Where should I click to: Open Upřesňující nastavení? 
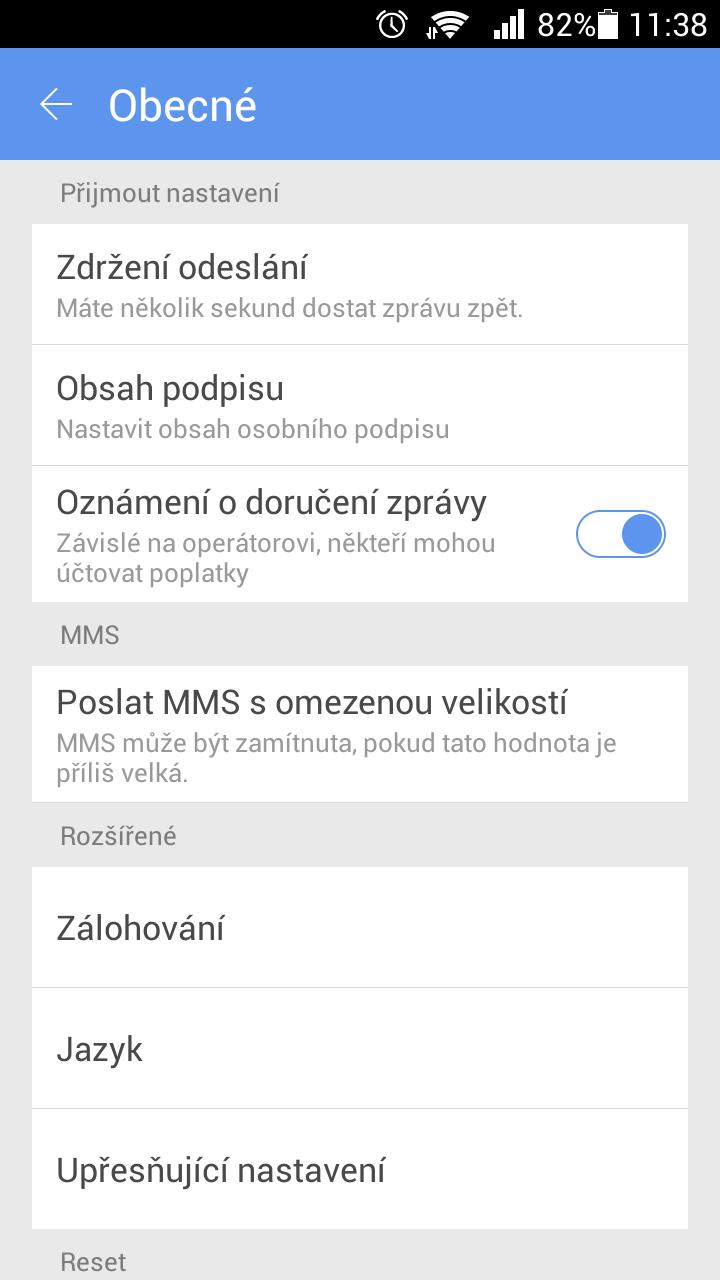coord(360,1170)
